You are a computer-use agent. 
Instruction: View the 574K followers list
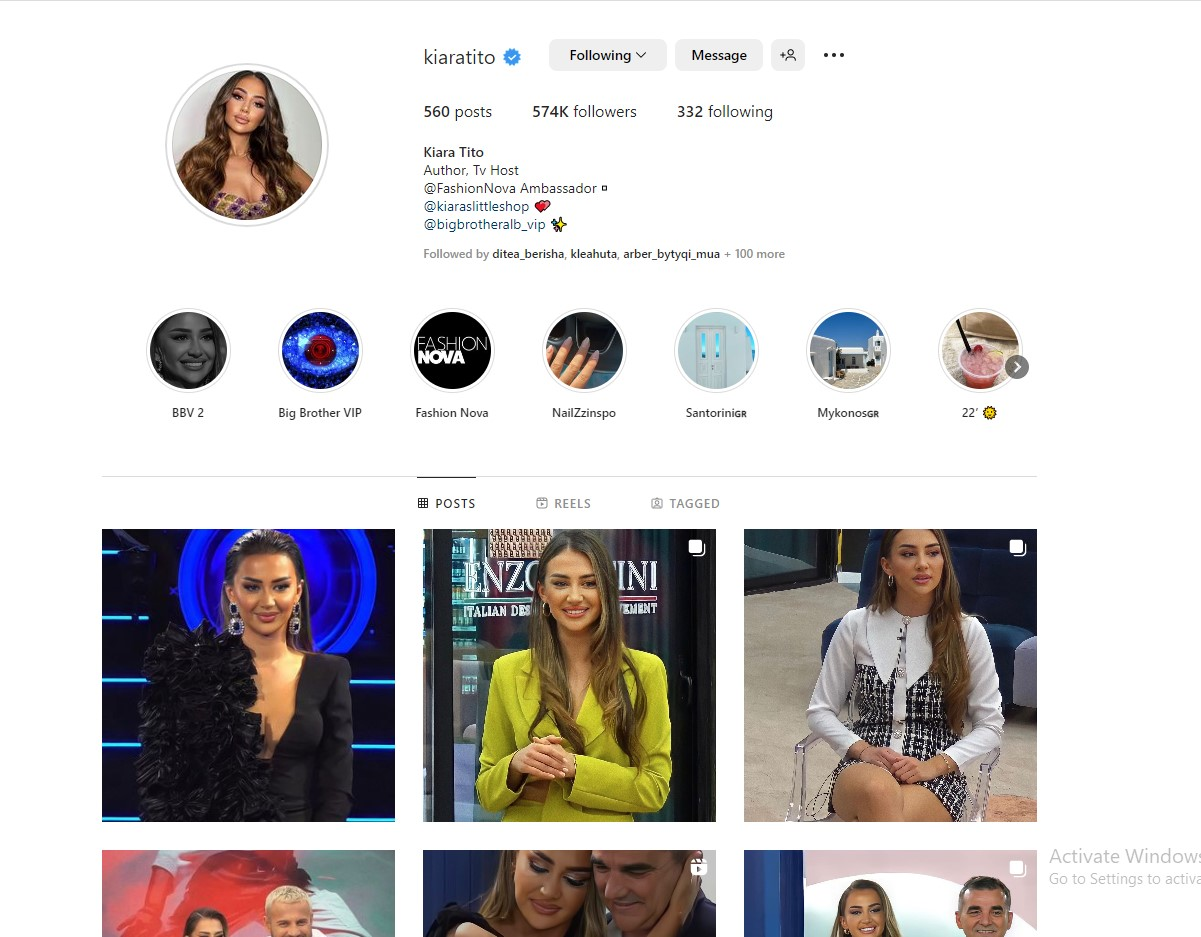coord(584,112)
